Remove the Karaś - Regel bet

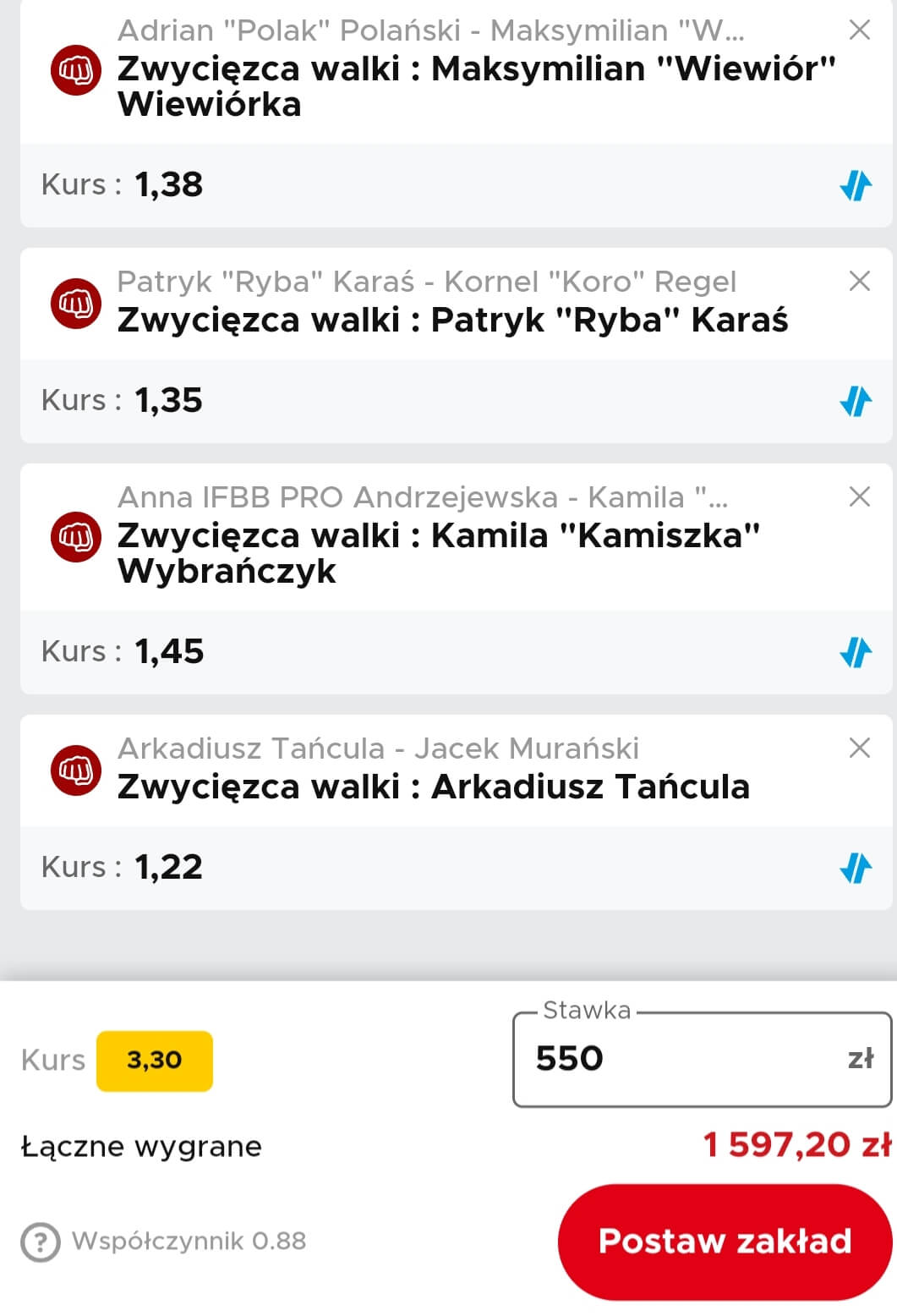tap(859, 281)
